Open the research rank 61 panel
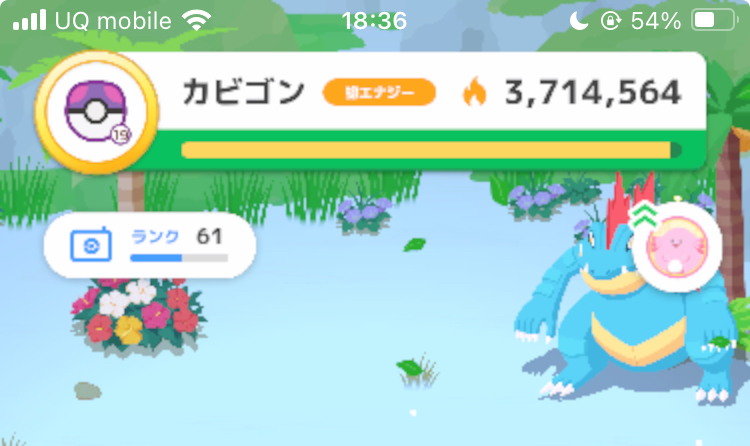The image size is (750, 446). coord(150,245)
